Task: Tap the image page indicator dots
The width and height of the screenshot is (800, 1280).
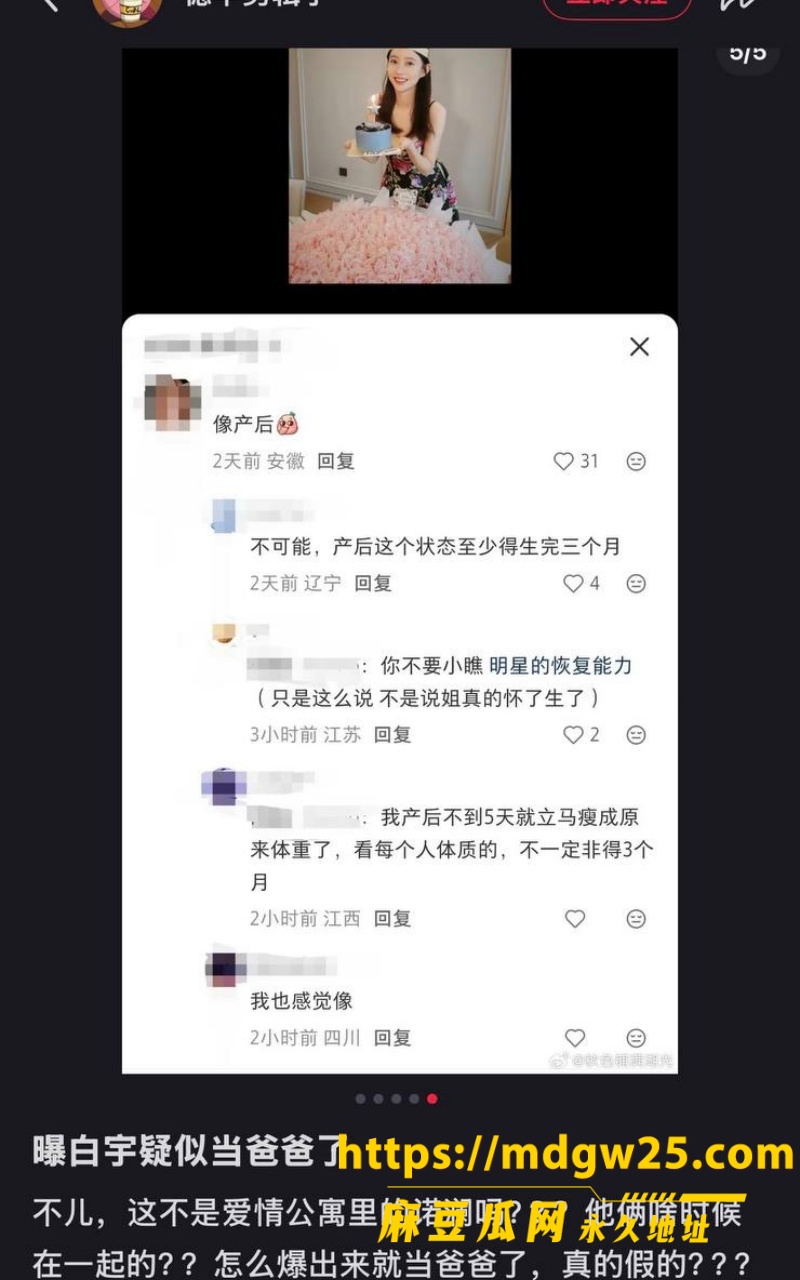Action: click(x=397, y=1099)
